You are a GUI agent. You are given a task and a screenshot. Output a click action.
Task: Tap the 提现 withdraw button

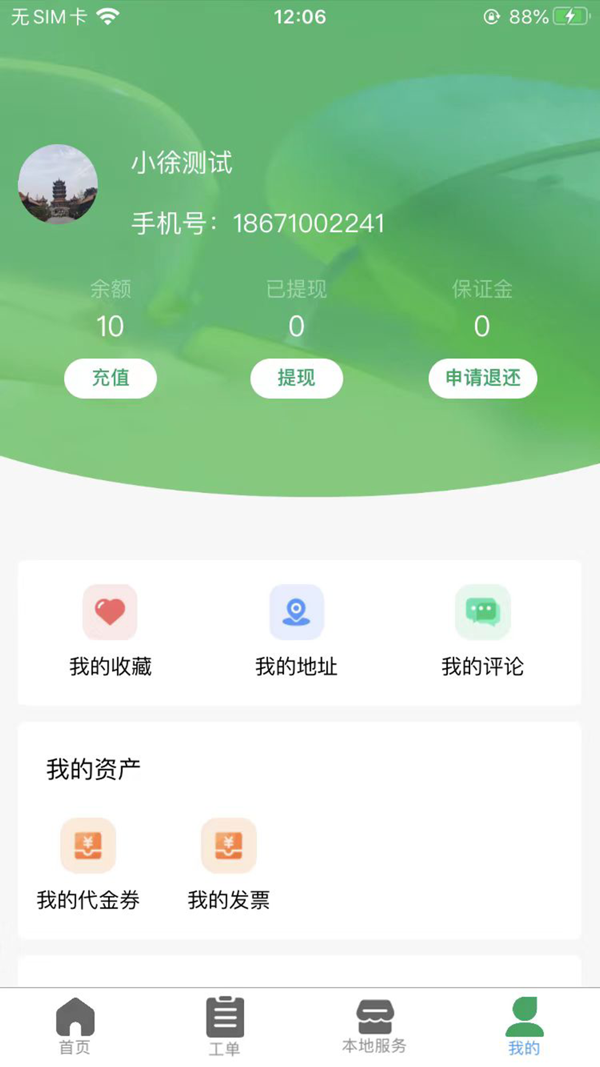tap(296, 378)
